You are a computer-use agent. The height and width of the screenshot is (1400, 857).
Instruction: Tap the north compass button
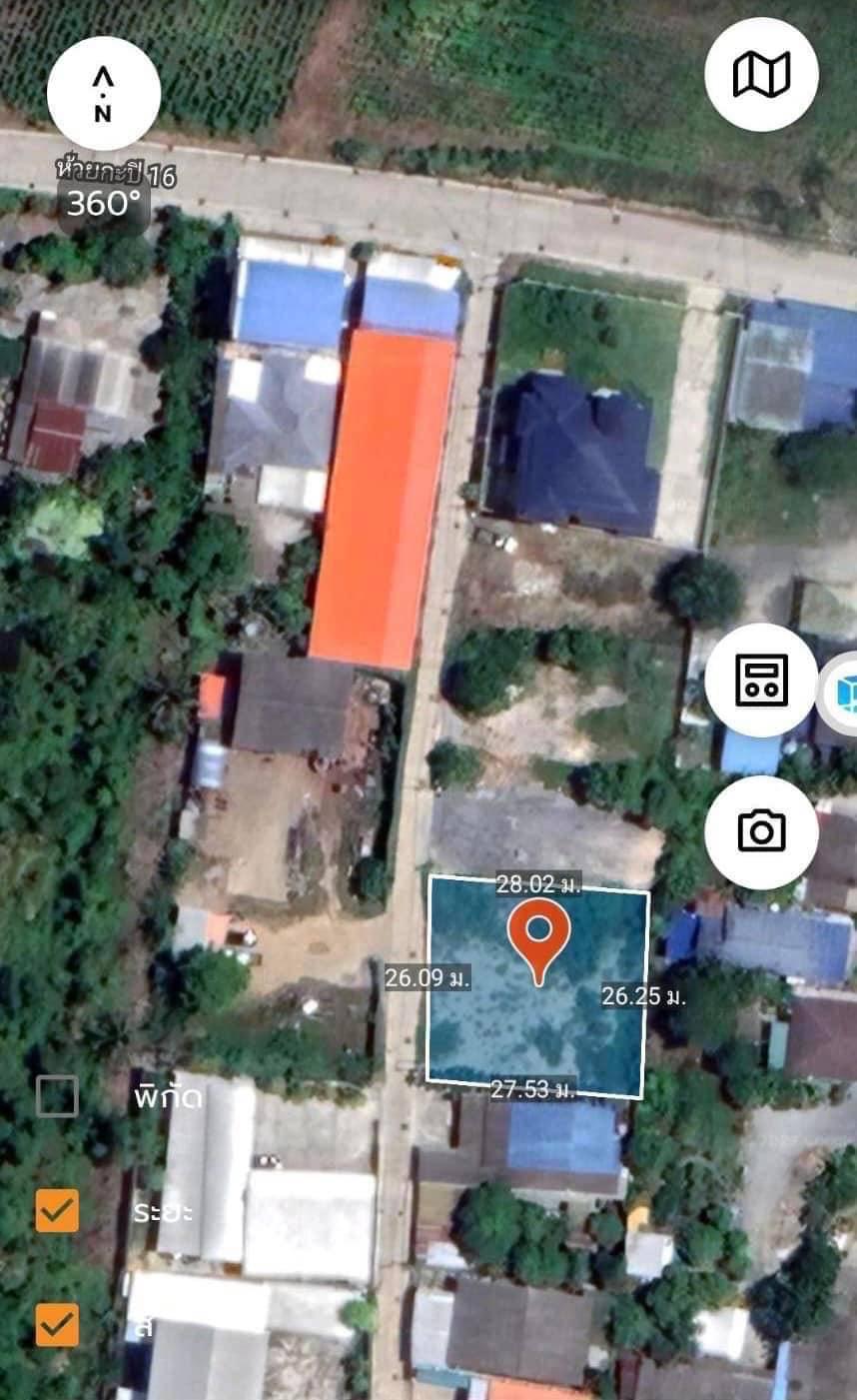pos(103,93)
